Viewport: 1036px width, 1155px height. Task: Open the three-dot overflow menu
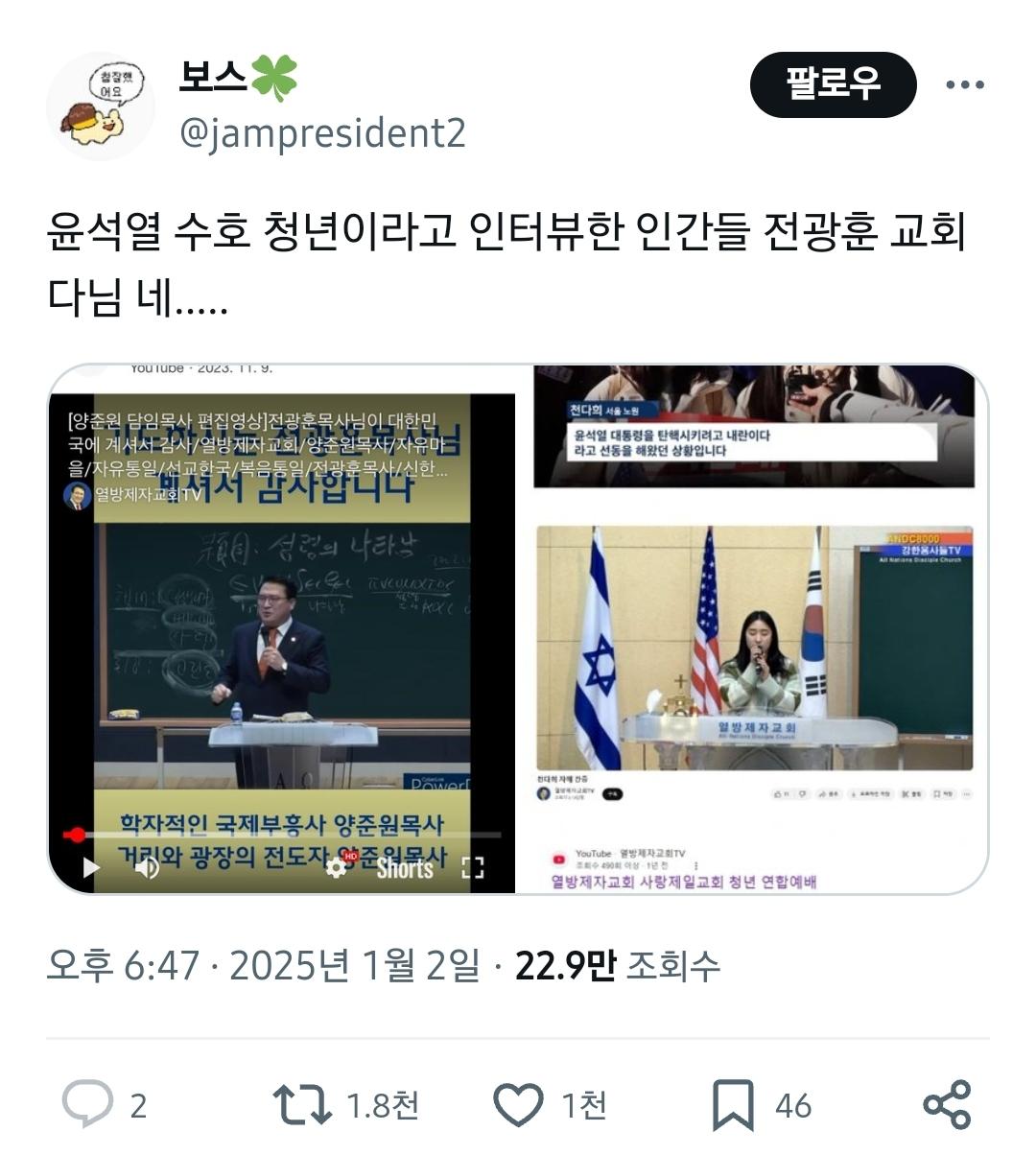coord(964,84)
